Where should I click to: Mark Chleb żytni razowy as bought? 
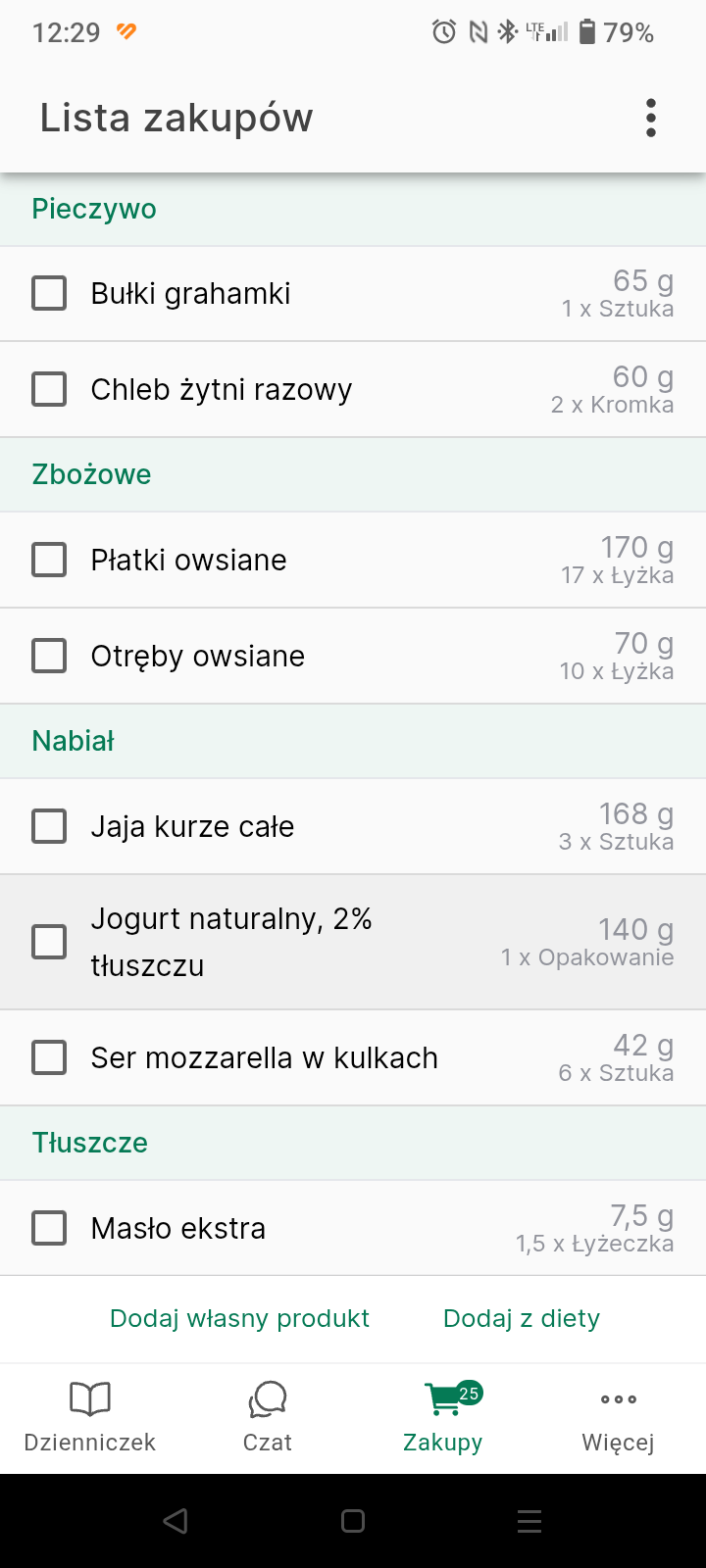pyautogui.click(x=49, y=389)
